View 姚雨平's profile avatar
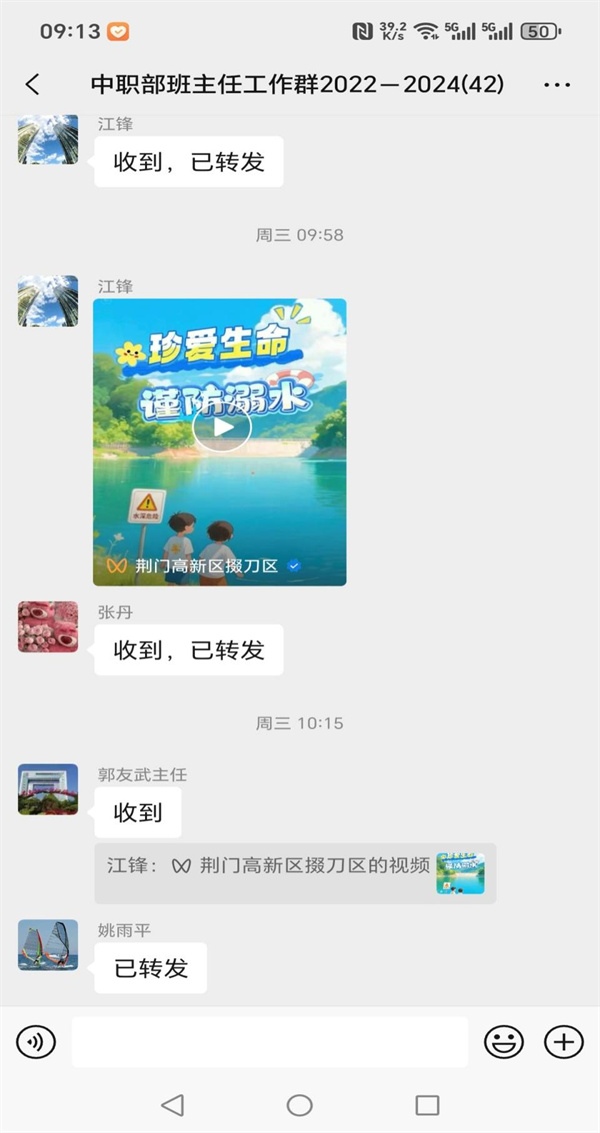The width and height of the screenshot is (600, 1133). pos(48,944)
